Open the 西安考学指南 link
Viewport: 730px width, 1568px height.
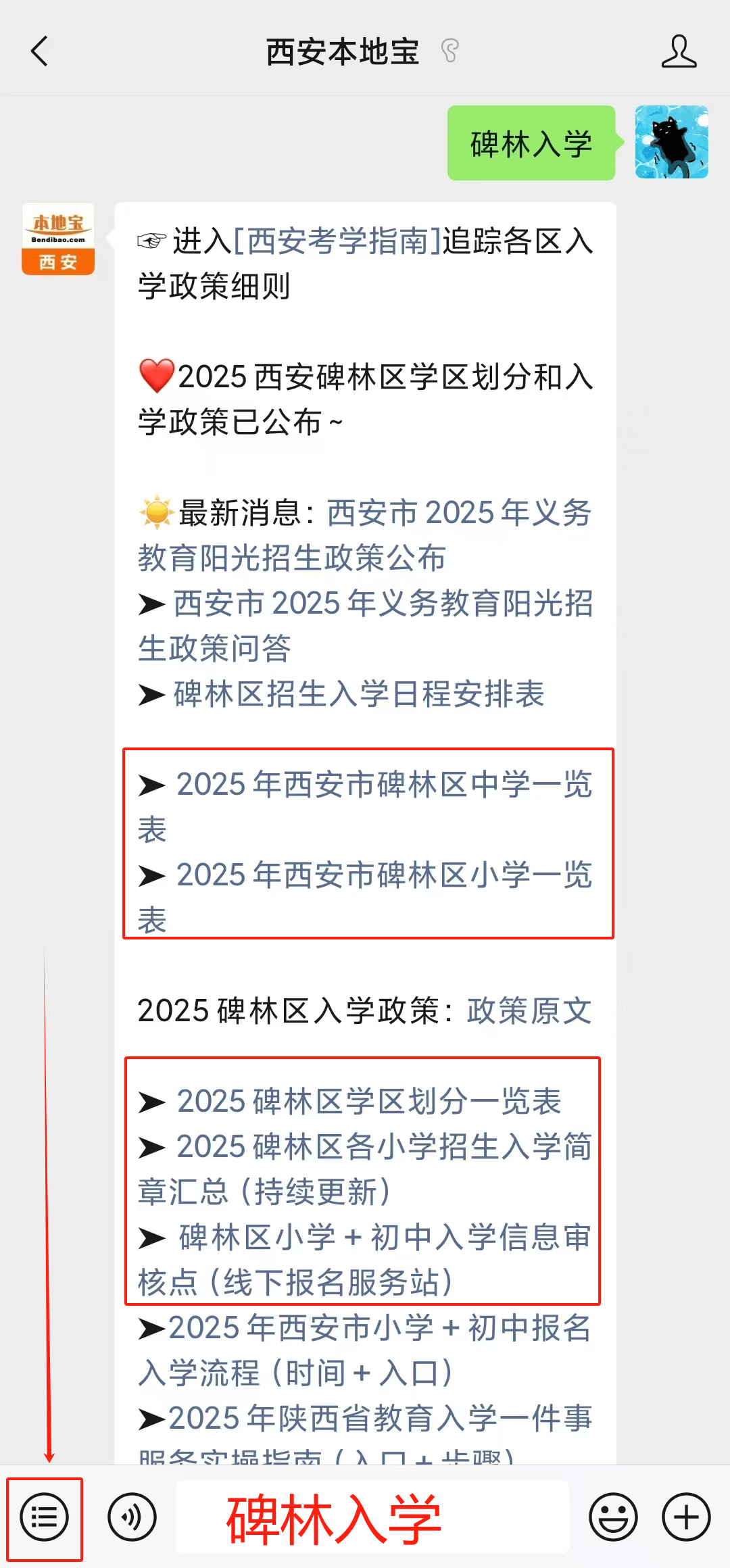pyautogui.click(x=337, y=241)
